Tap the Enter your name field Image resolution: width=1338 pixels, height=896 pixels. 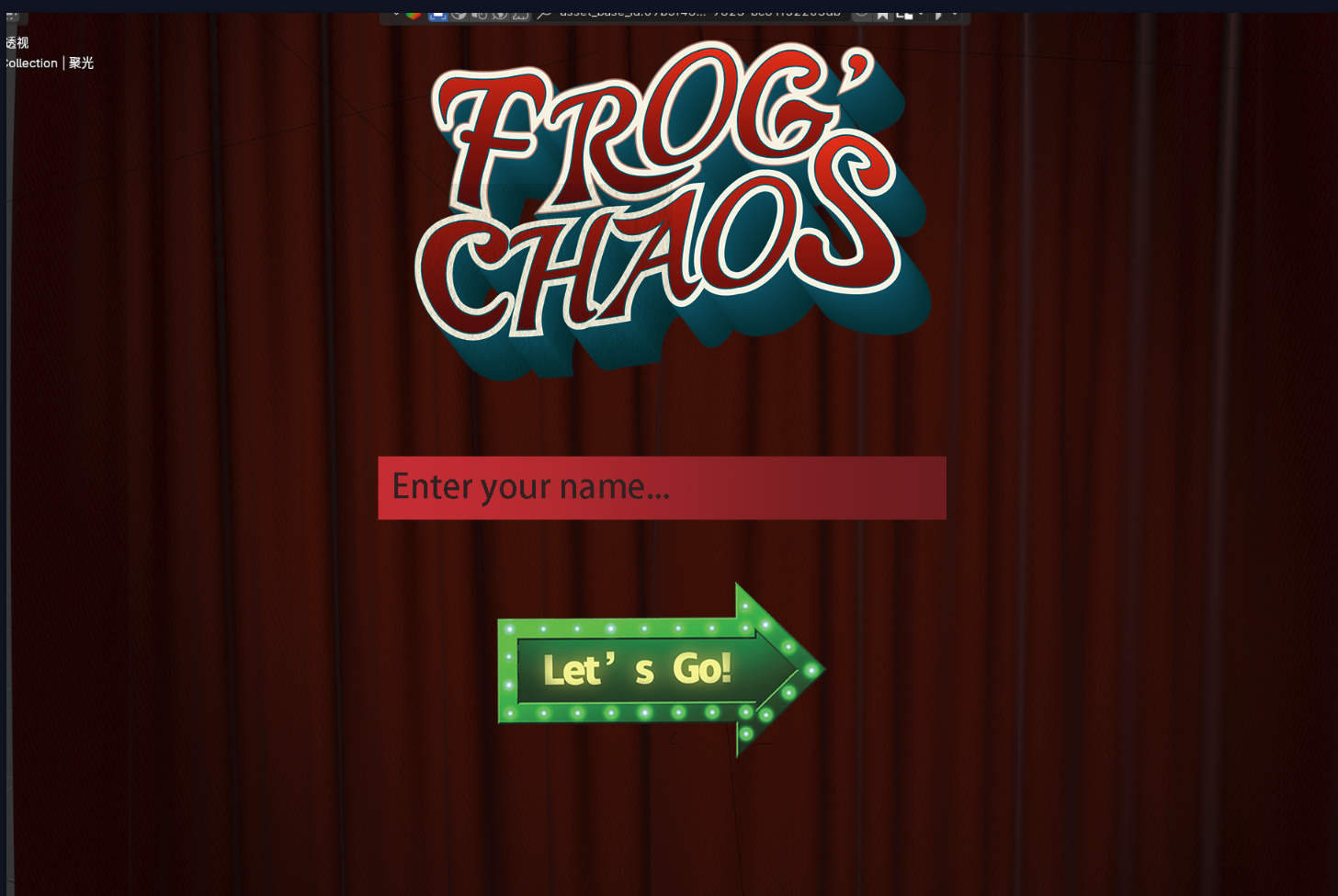pos(662,488)
